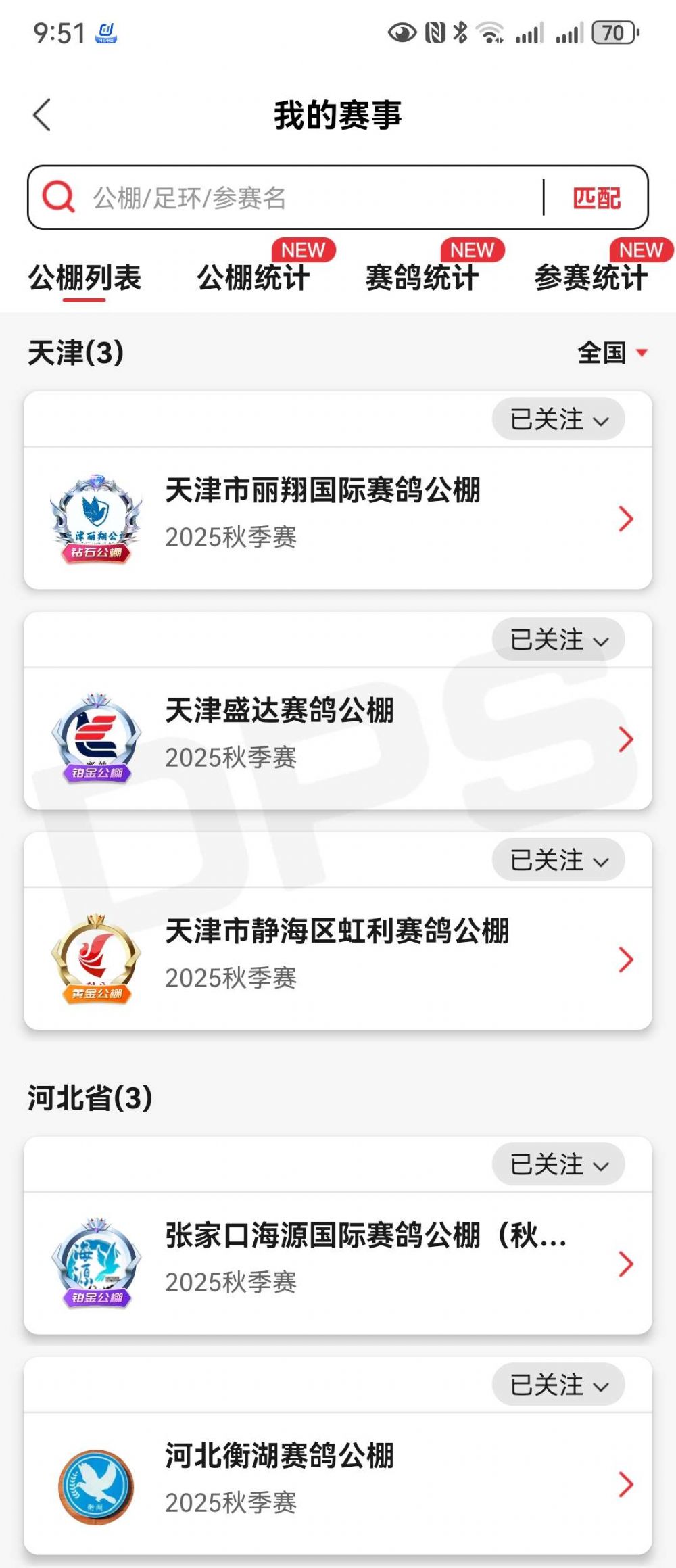Expand 已关注 menu for 张家口海源国际赛鸽公棚
This screenshot has height=1568, width=676.
(x=558, y=1164)
